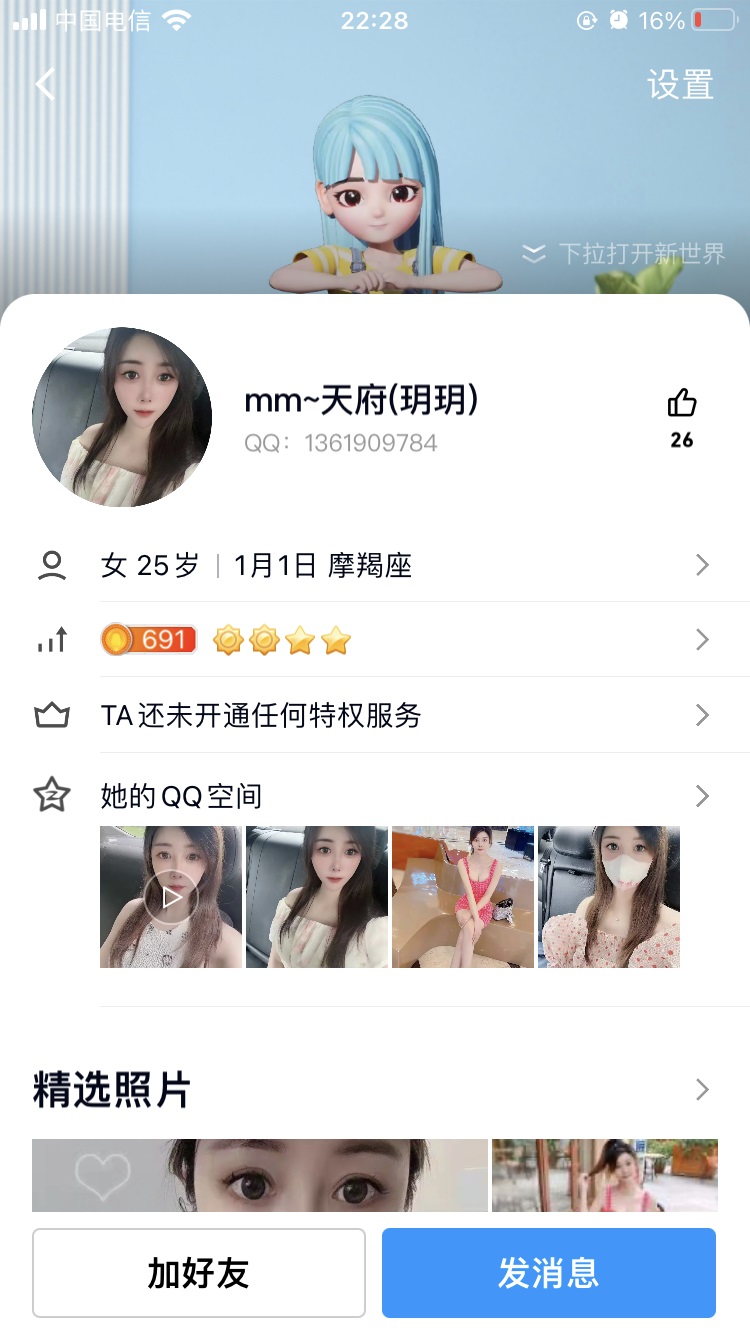The height and width of the screenshot is (1334, 750).
Task: Open the QQ空间 photo with the face mask
Action: pyautogui.click(x=609, y=897)
